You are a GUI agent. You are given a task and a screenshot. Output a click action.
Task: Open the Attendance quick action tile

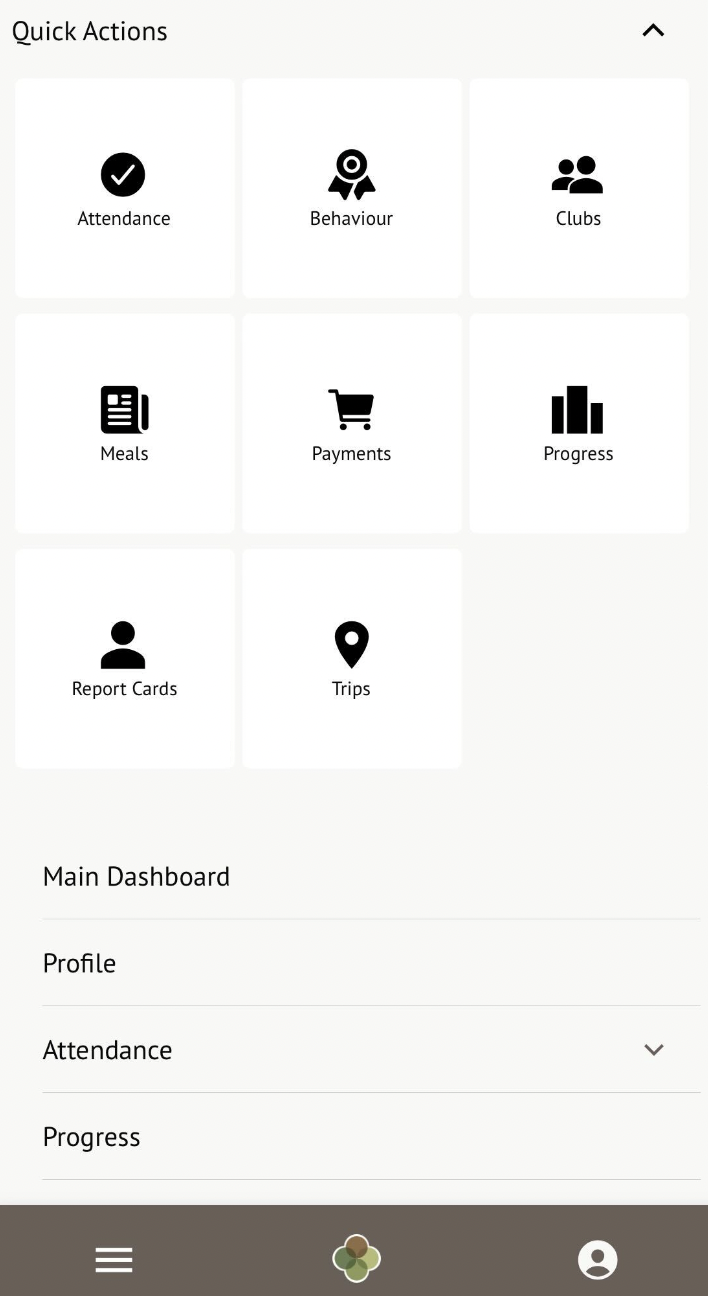pos(124,189)
